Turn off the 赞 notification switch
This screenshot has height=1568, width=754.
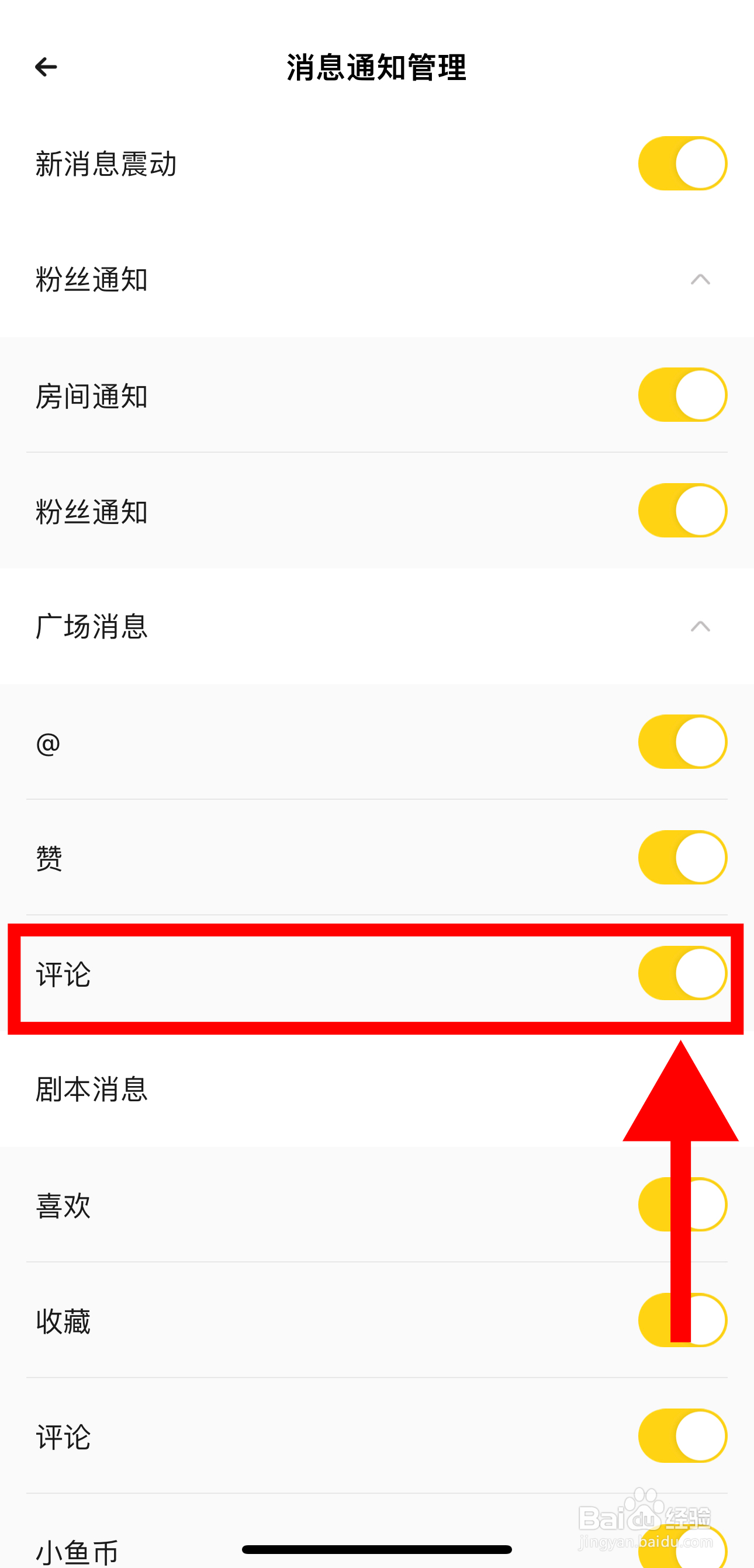tap(682, 857)
